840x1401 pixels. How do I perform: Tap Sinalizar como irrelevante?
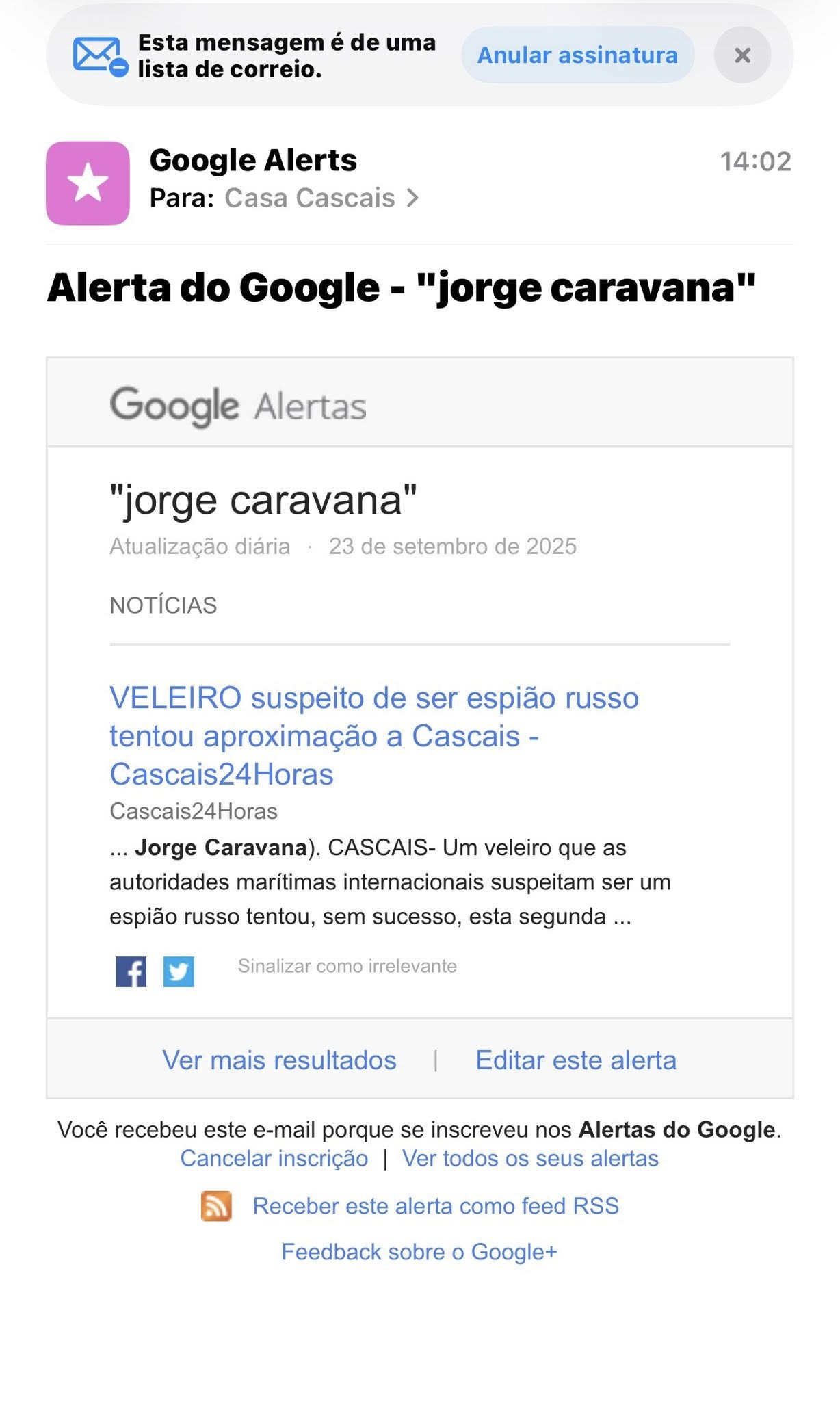[347, 966]
